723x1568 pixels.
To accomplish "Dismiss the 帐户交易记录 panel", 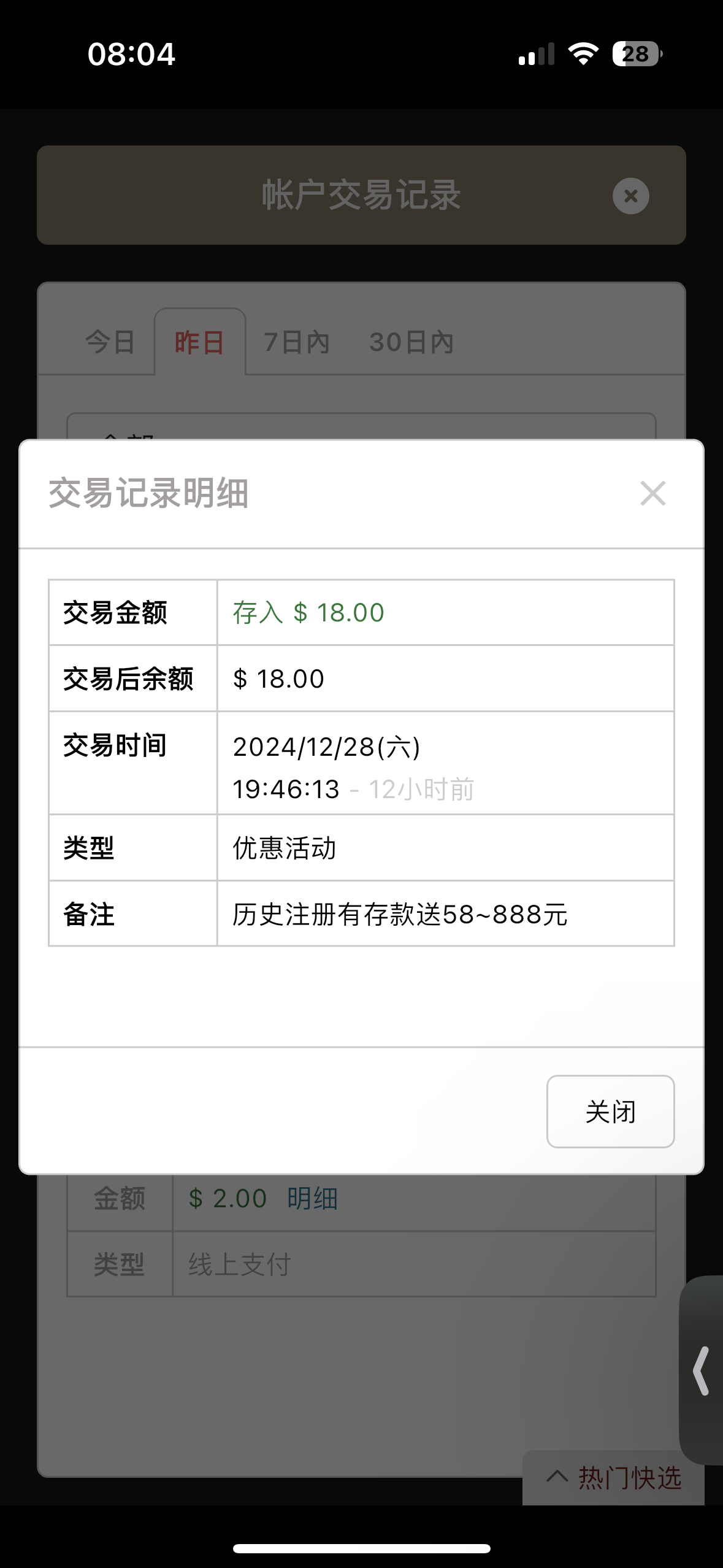I will pos(630,196).
